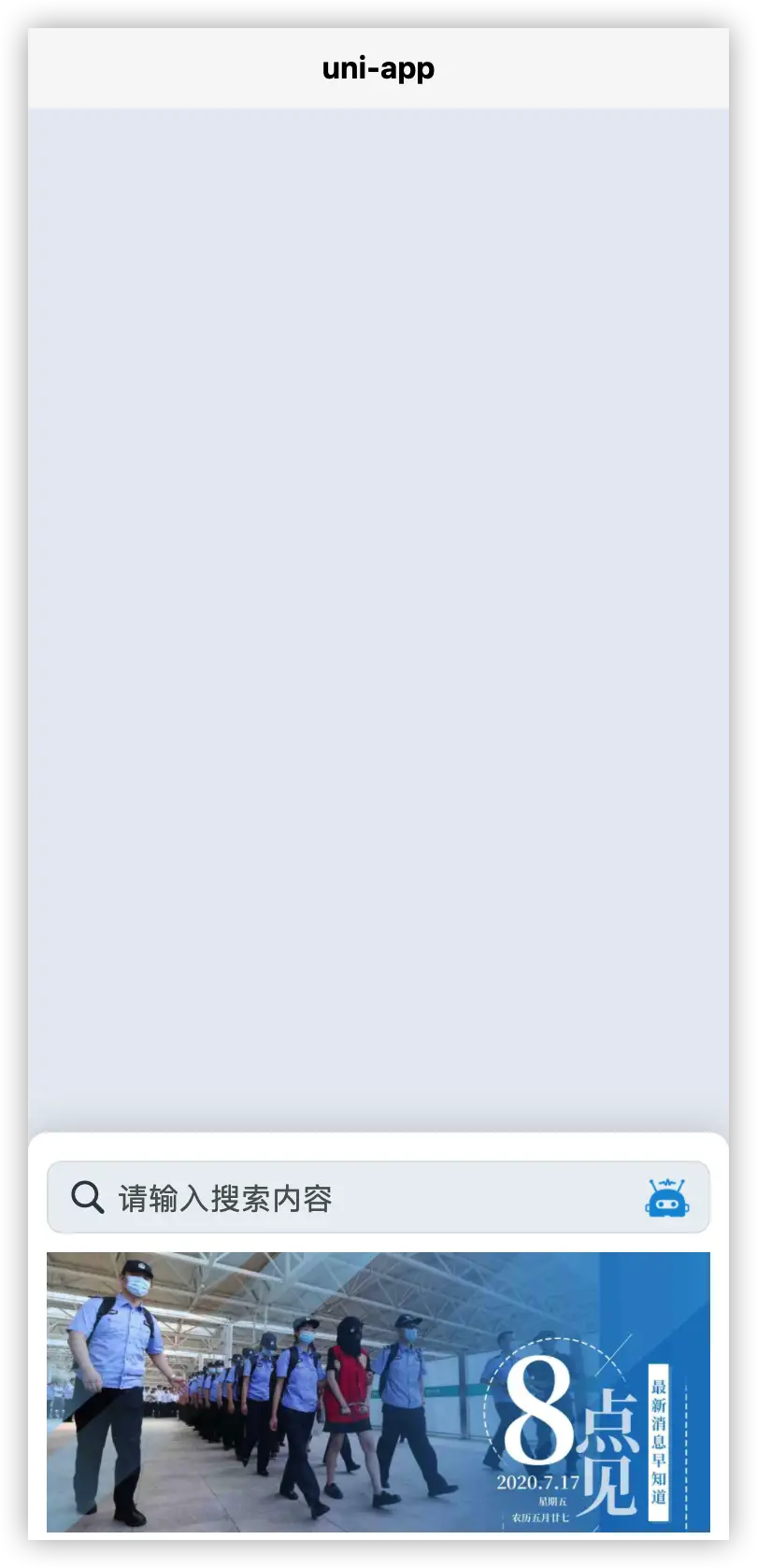
Task: Open the robot assistant icon
Action: coord(666,1198)
